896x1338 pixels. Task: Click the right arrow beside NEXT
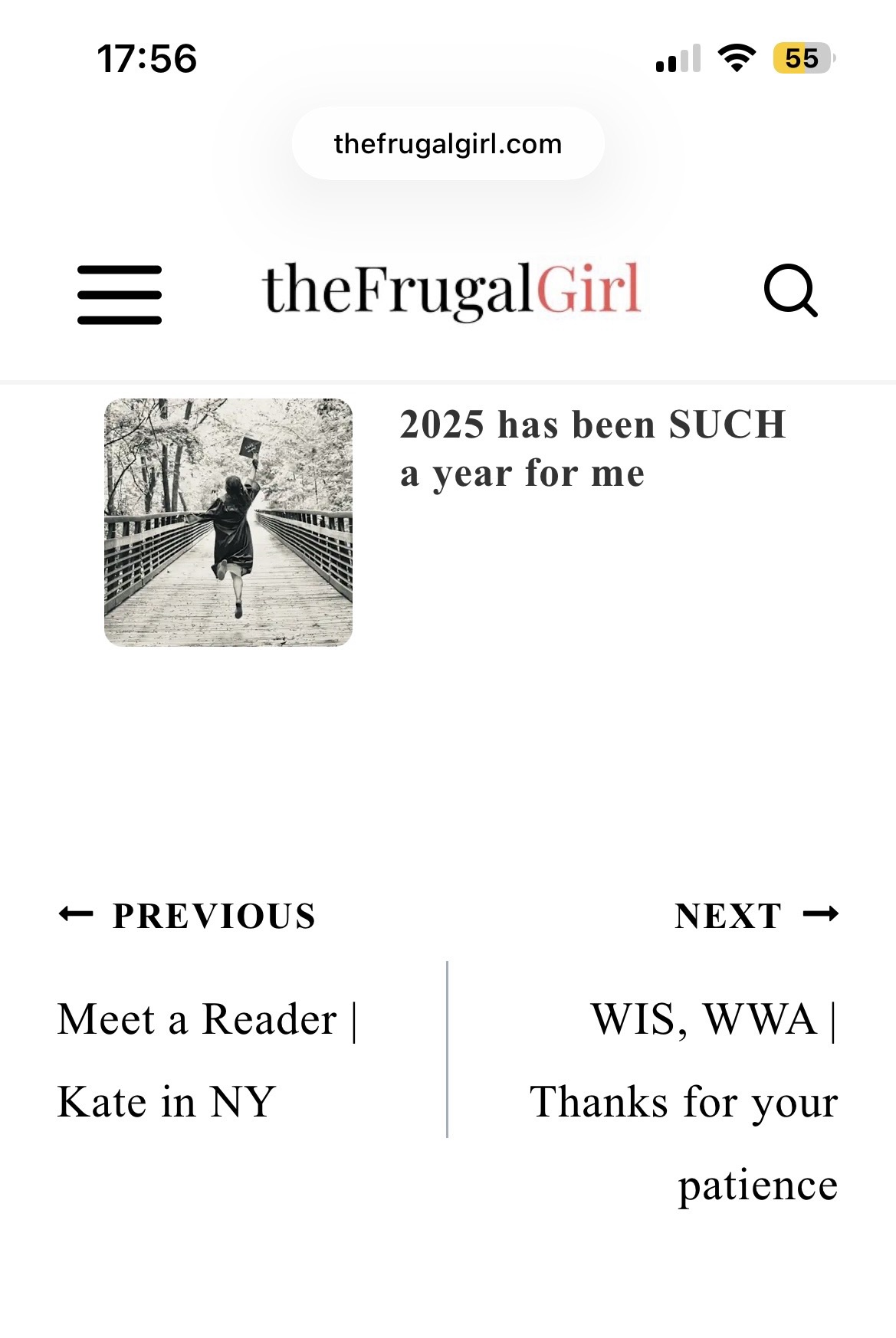coord(822,913)
